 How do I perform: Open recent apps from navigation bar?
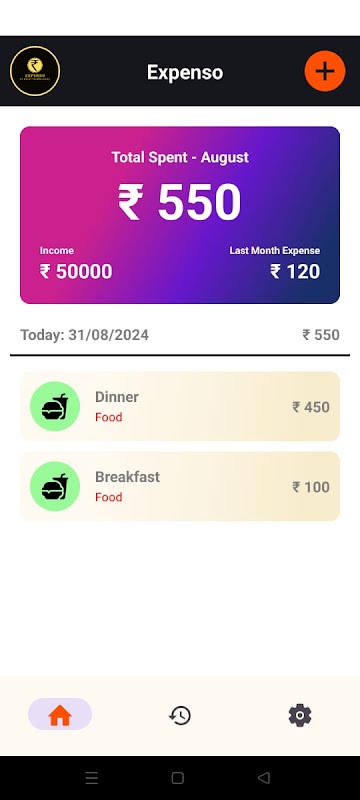click(92, 778)
